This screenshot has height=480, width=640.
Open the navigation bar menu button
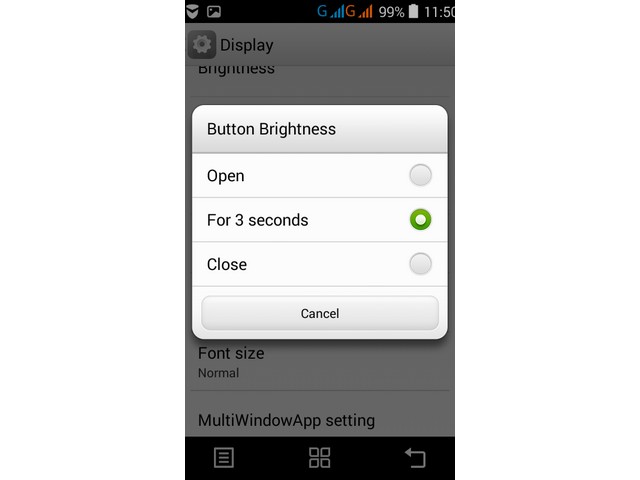coord(224,458)
